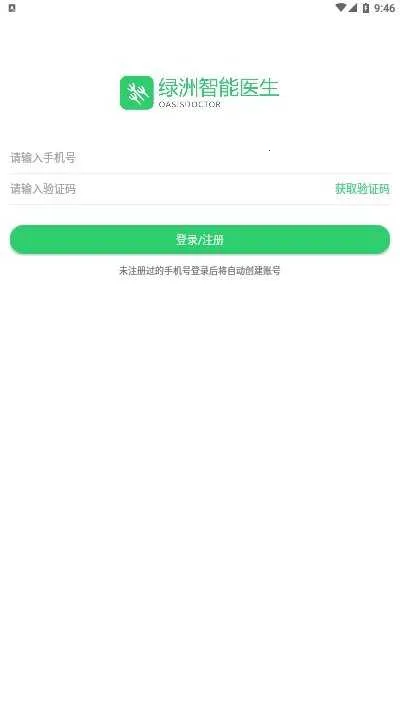The width and height of the screenshot is (400, 710).
Task: Focus the verification code input field
Action: [x=170, y=189]
